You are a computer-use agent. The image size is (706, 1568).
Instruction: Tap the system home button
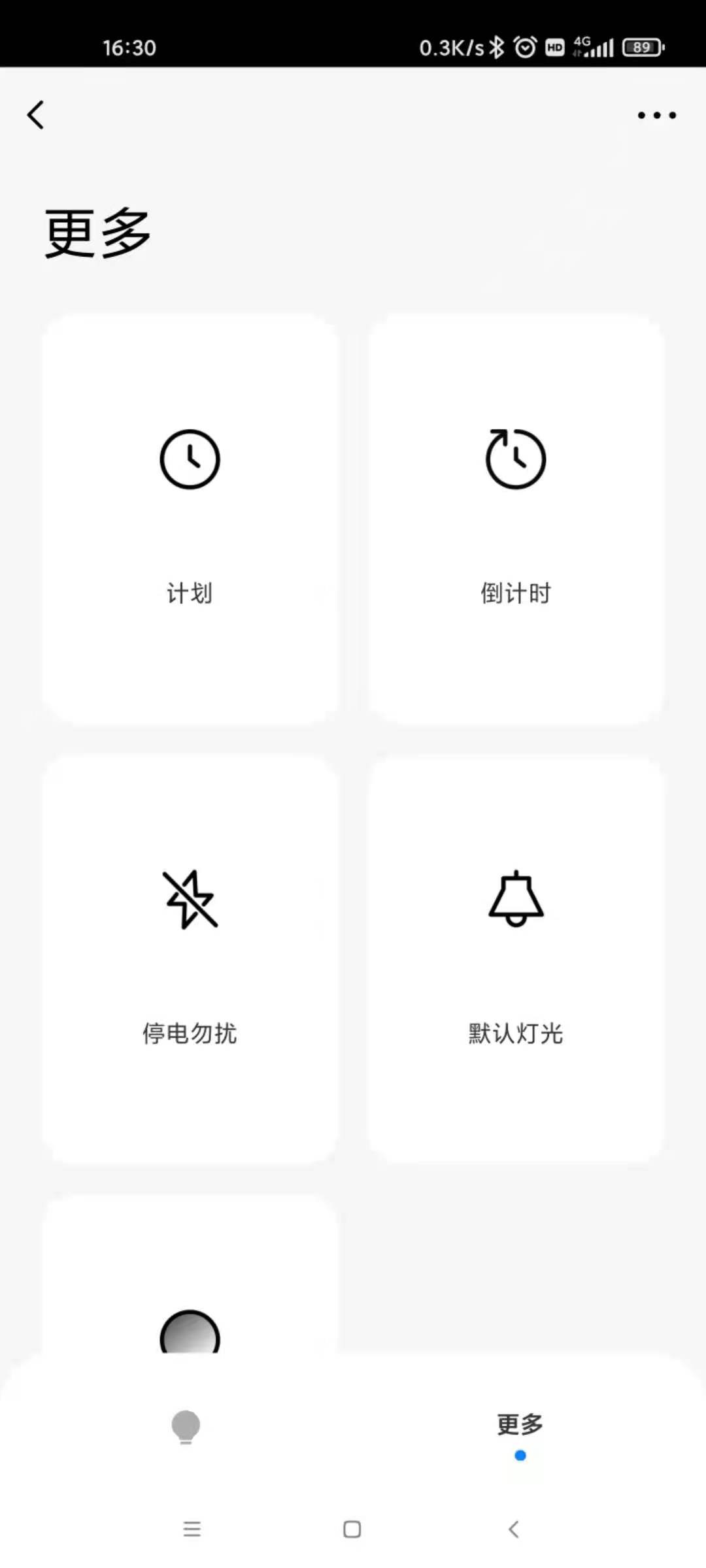coord(352,1529)
